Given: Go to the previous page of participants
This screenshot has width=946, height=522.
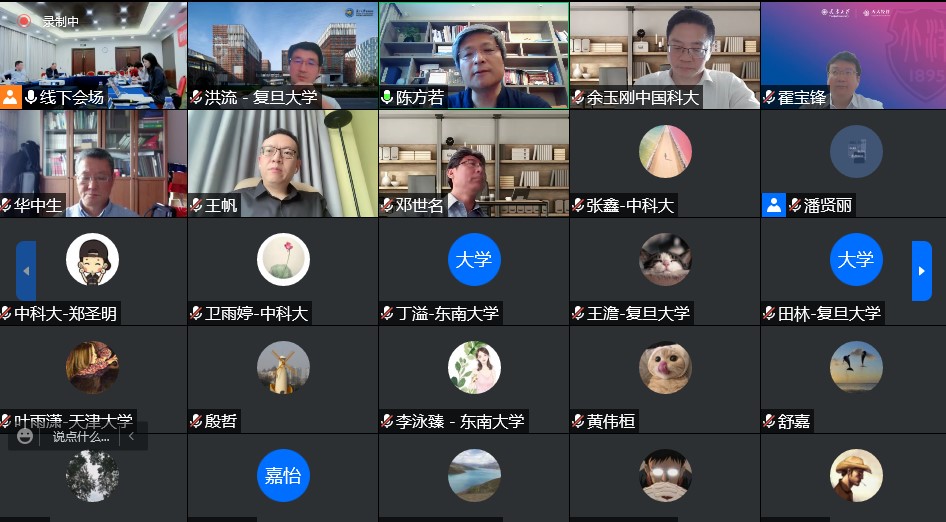Looking at the screenshot, I should tap(26, 271).
